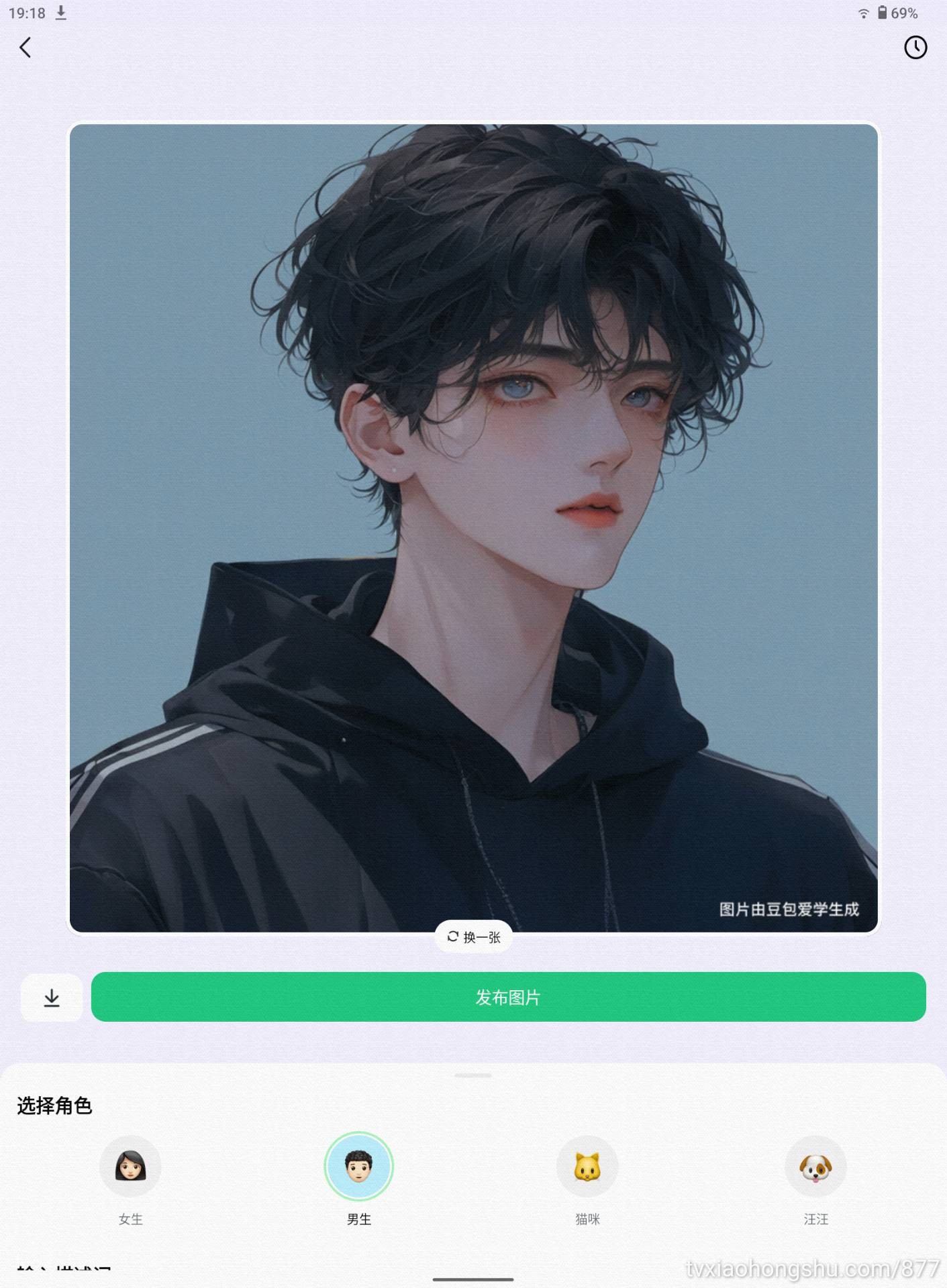Tap 换一张 to regenerate the image
The height and width of the screenshot is (1288, 947).
474,936
